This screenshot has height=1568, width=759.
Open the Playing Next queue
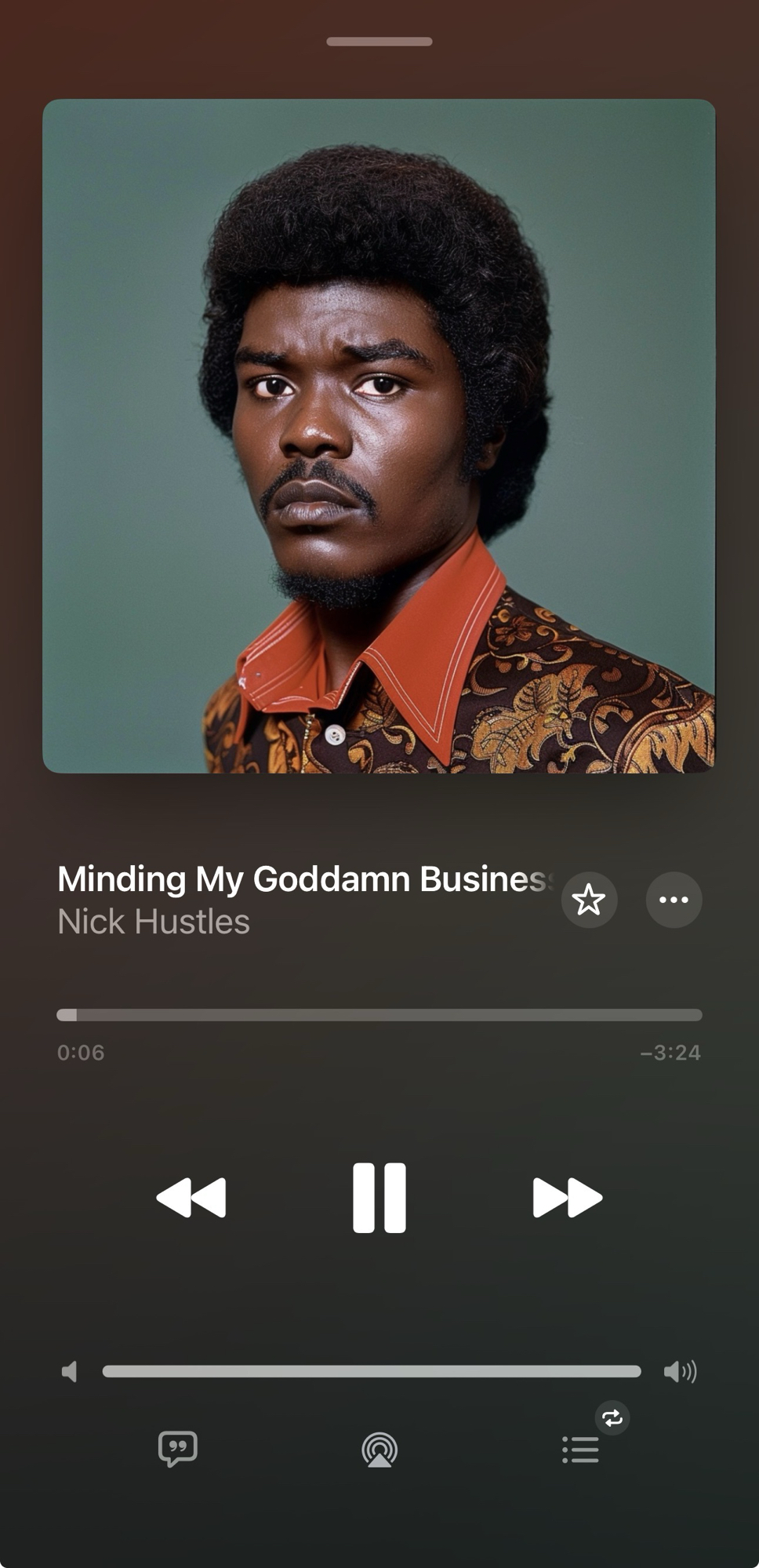tap(581, 1450)
